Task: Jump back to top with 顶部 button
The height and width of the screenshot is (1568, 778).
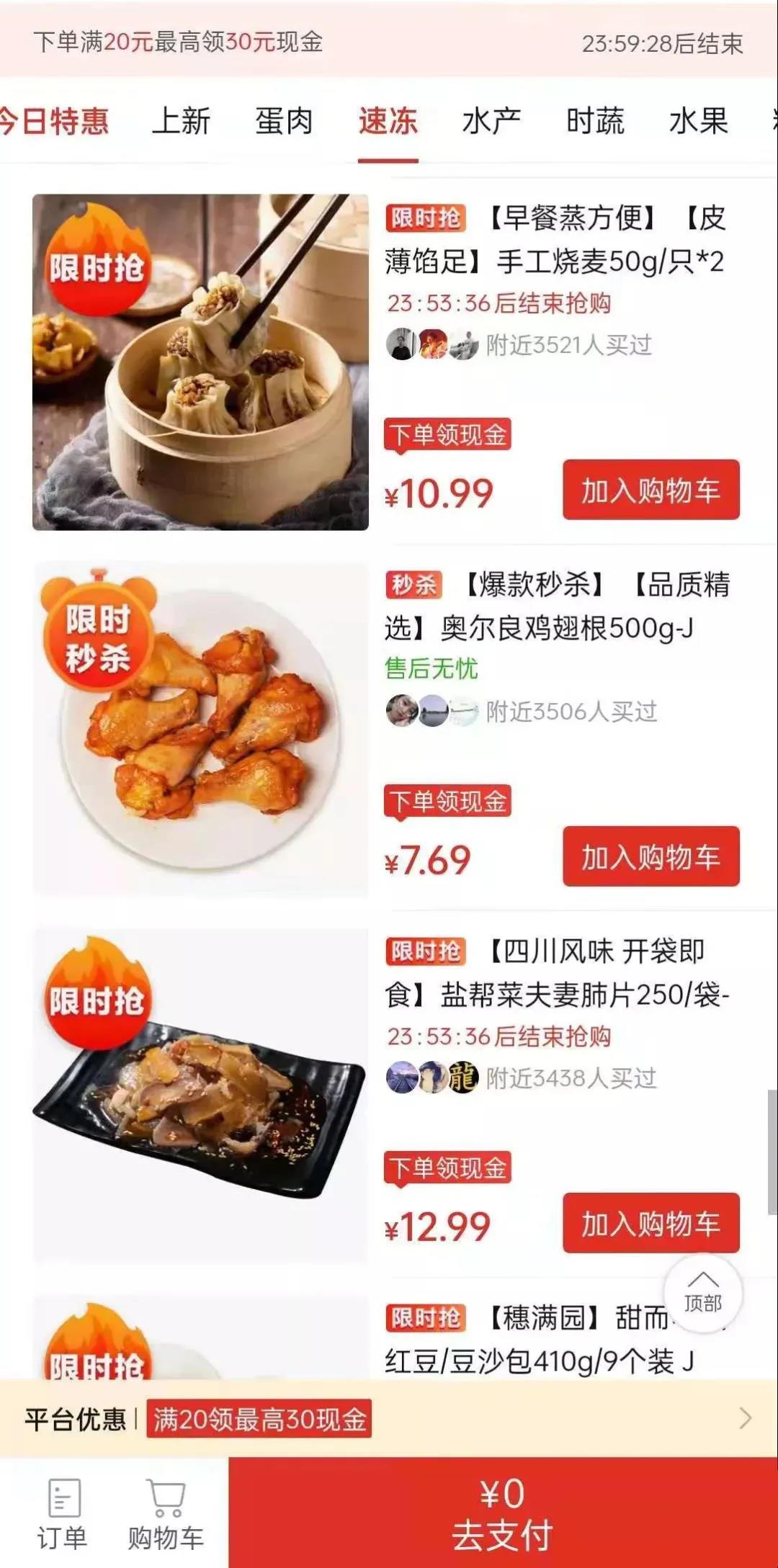Action: [x=702, y=1294]
